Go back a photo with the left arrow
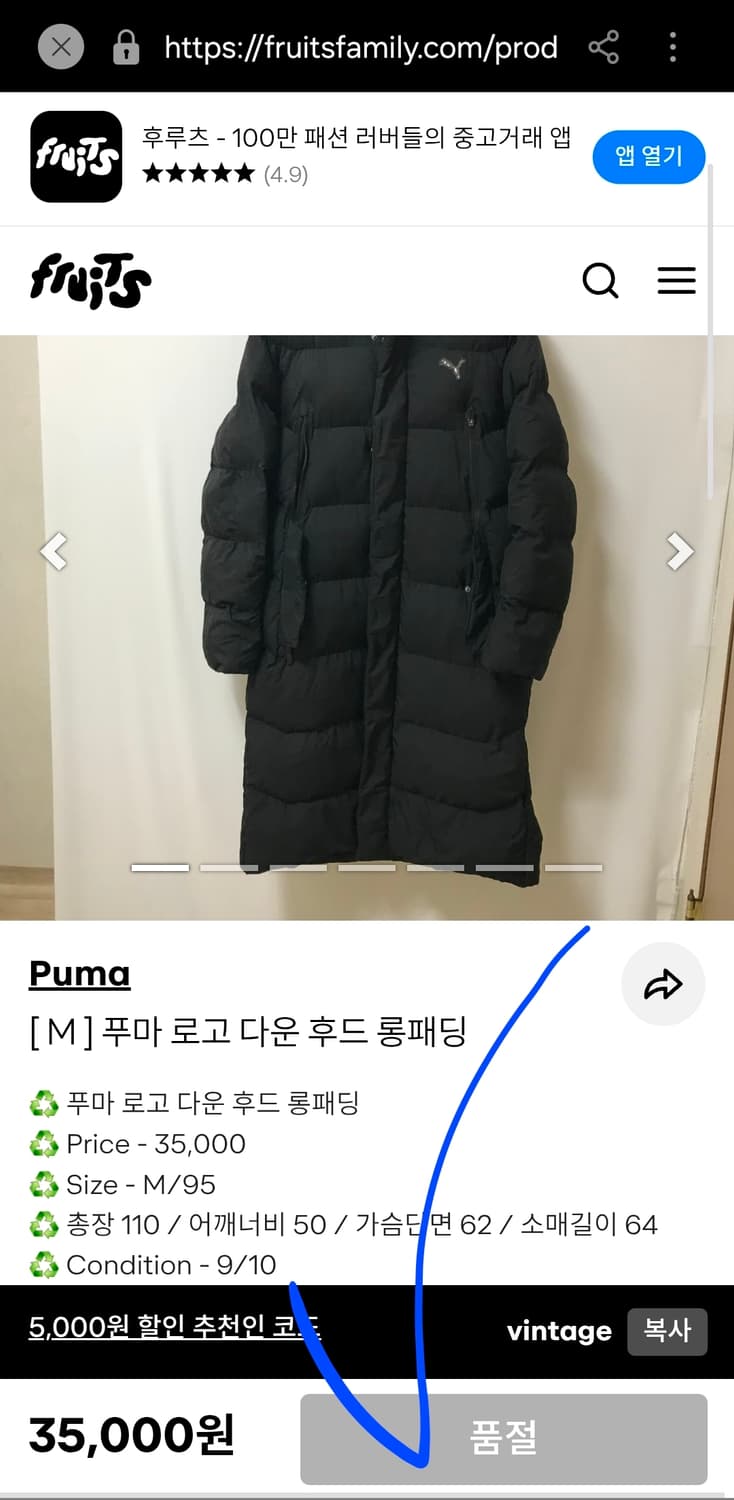 (x=54, y=551)
